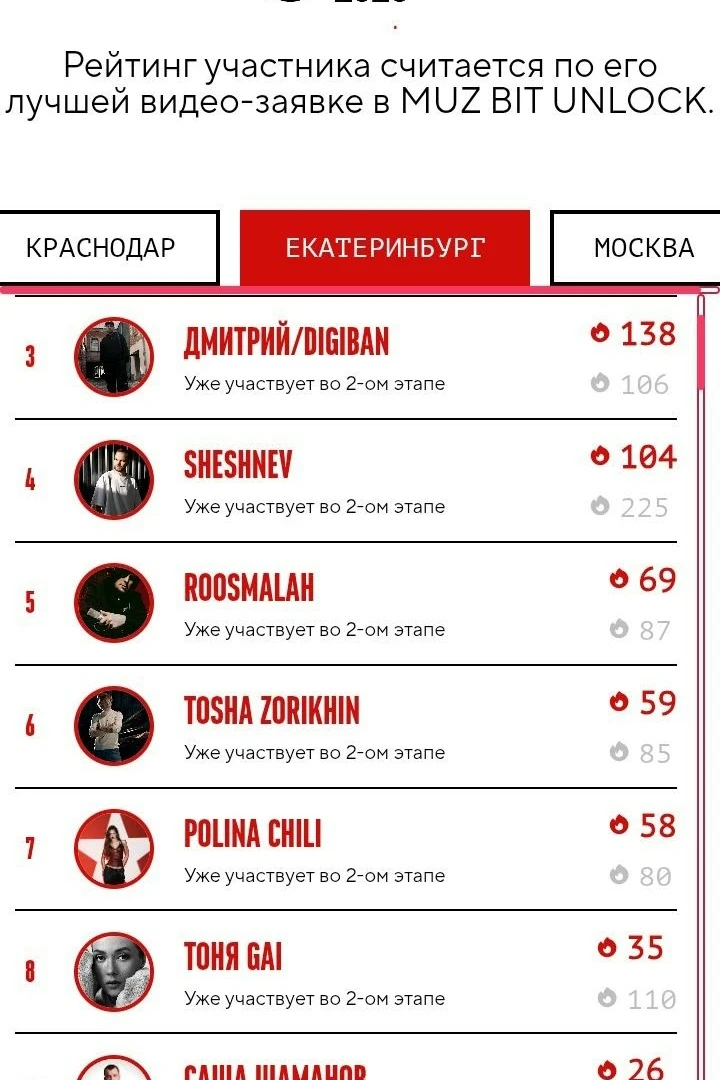View Тоня Gai's entry
The height and width of the screenshot is (1080, 720).
click(x=346, y=972)
